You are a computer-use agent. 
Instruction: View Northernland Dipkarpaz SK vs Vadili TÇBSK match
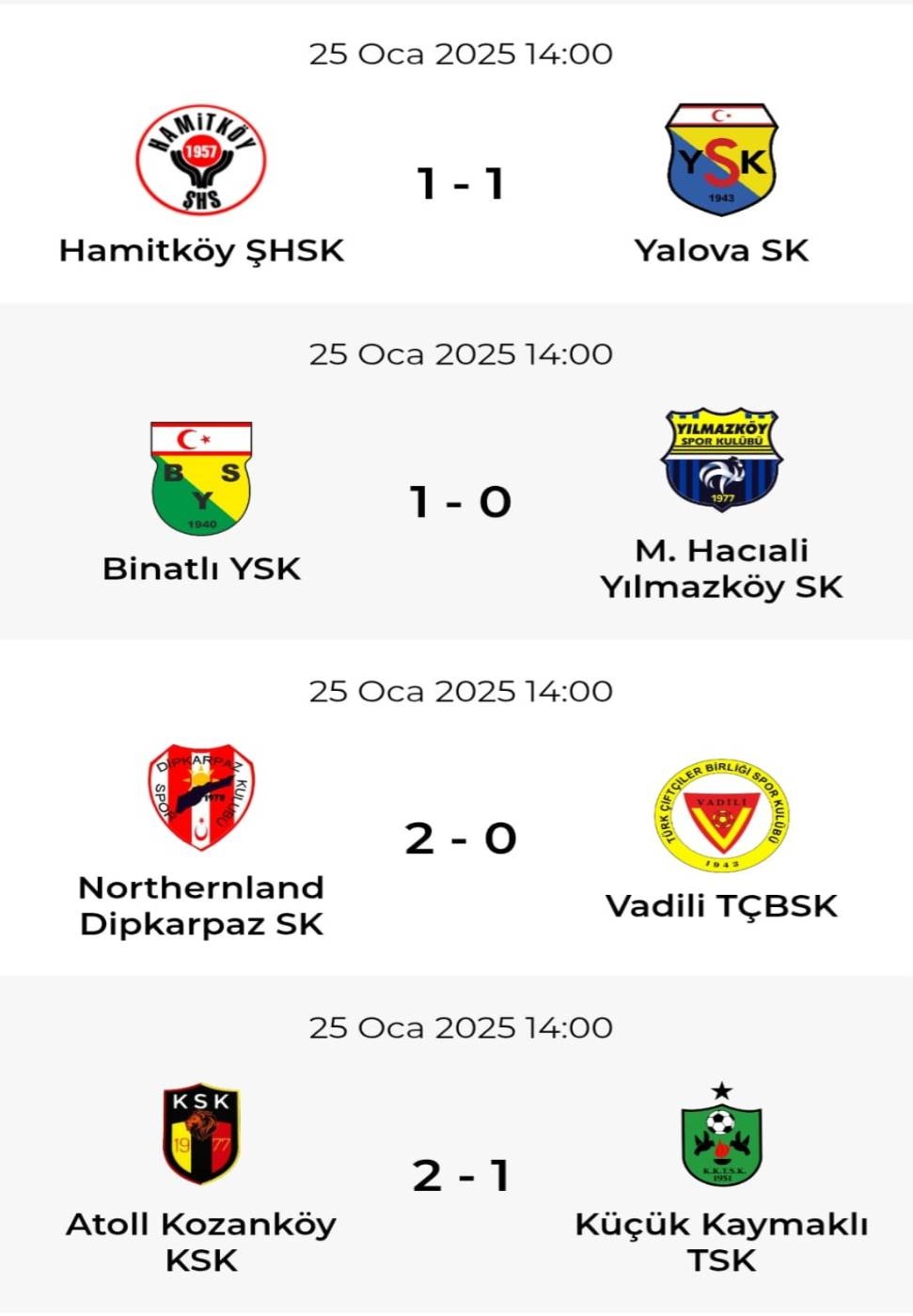point(460,838)
